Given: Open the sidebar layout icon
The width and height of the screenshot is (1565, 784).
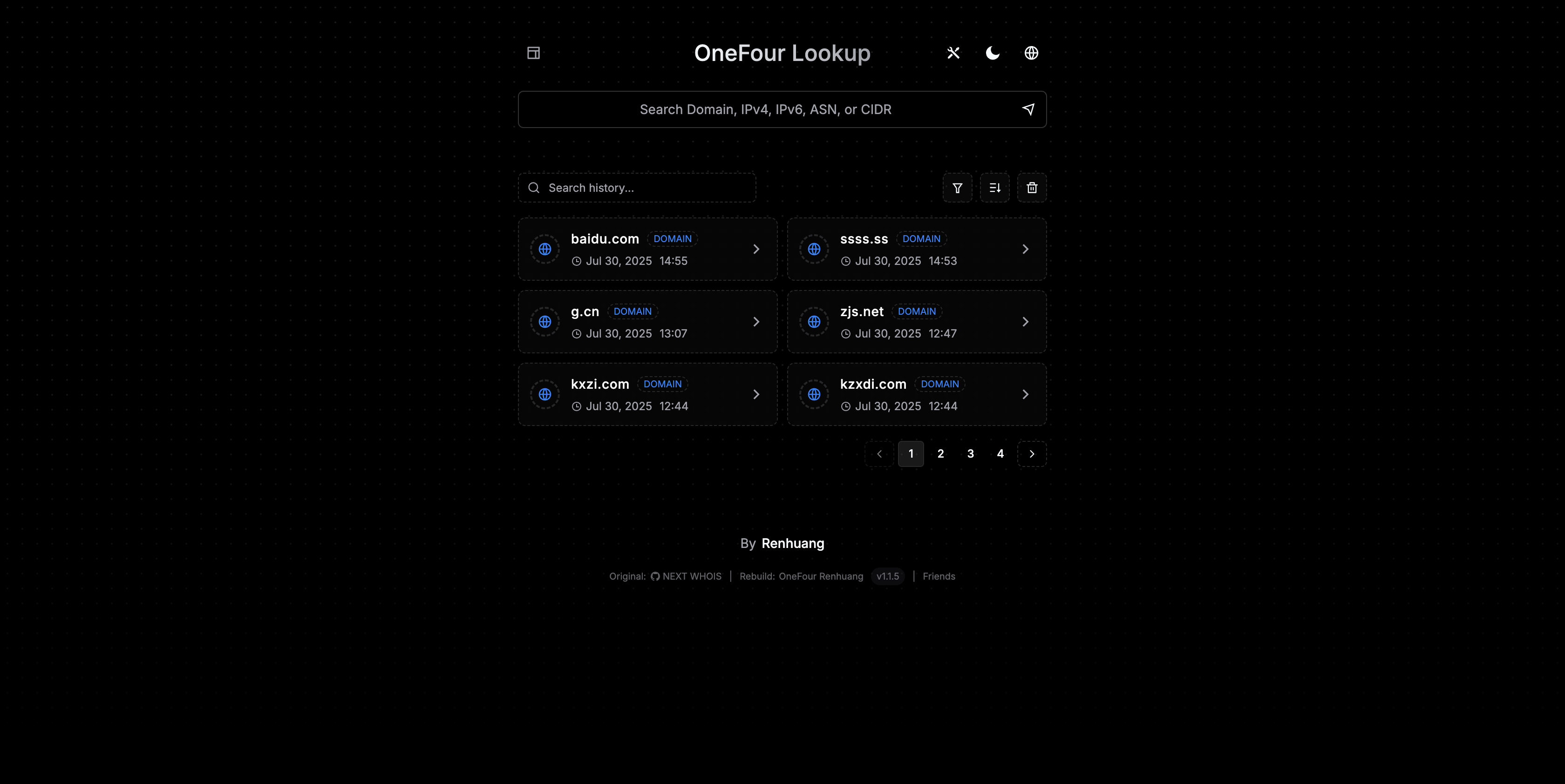Looking at the screenshot, I should pos(533,53).
